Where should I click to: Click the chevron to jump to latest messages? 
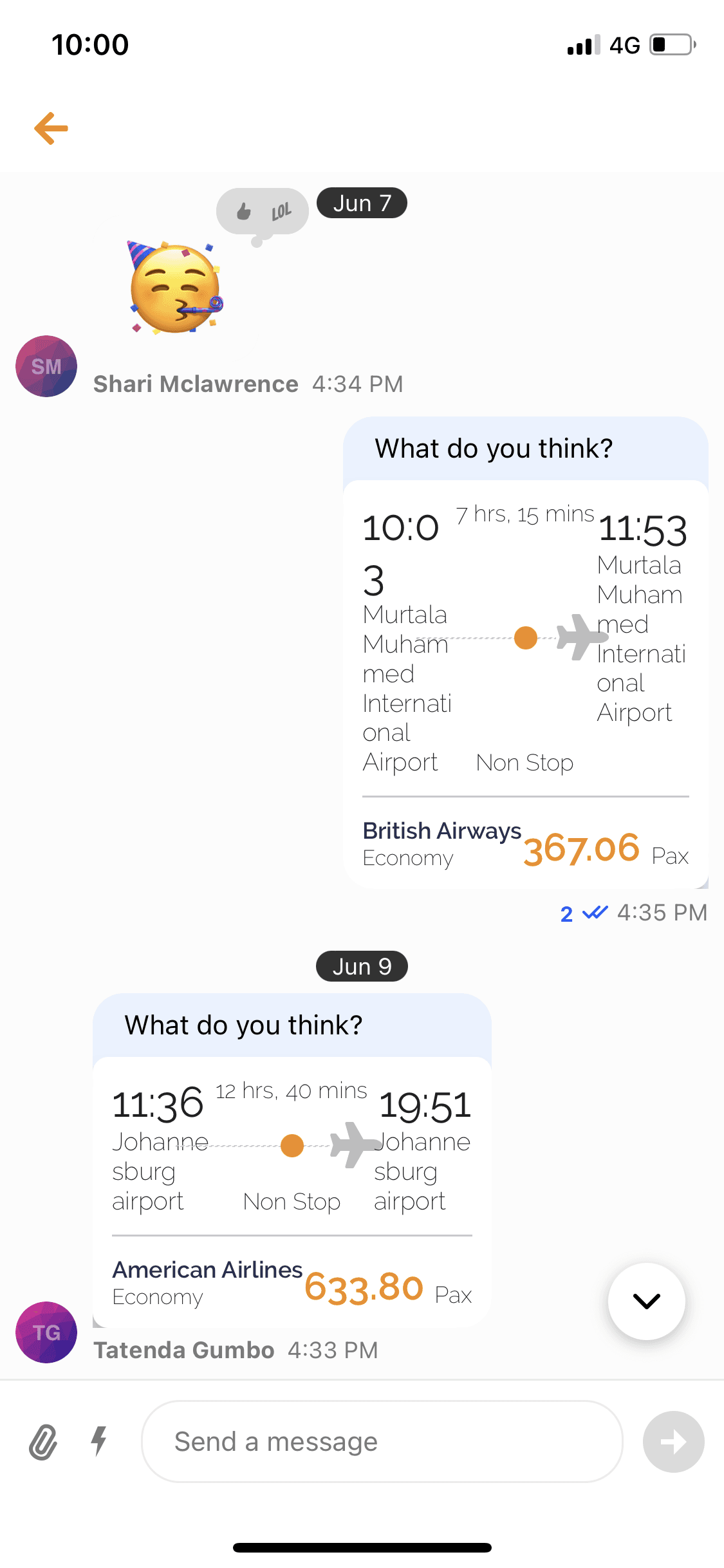click(645, 1301)
